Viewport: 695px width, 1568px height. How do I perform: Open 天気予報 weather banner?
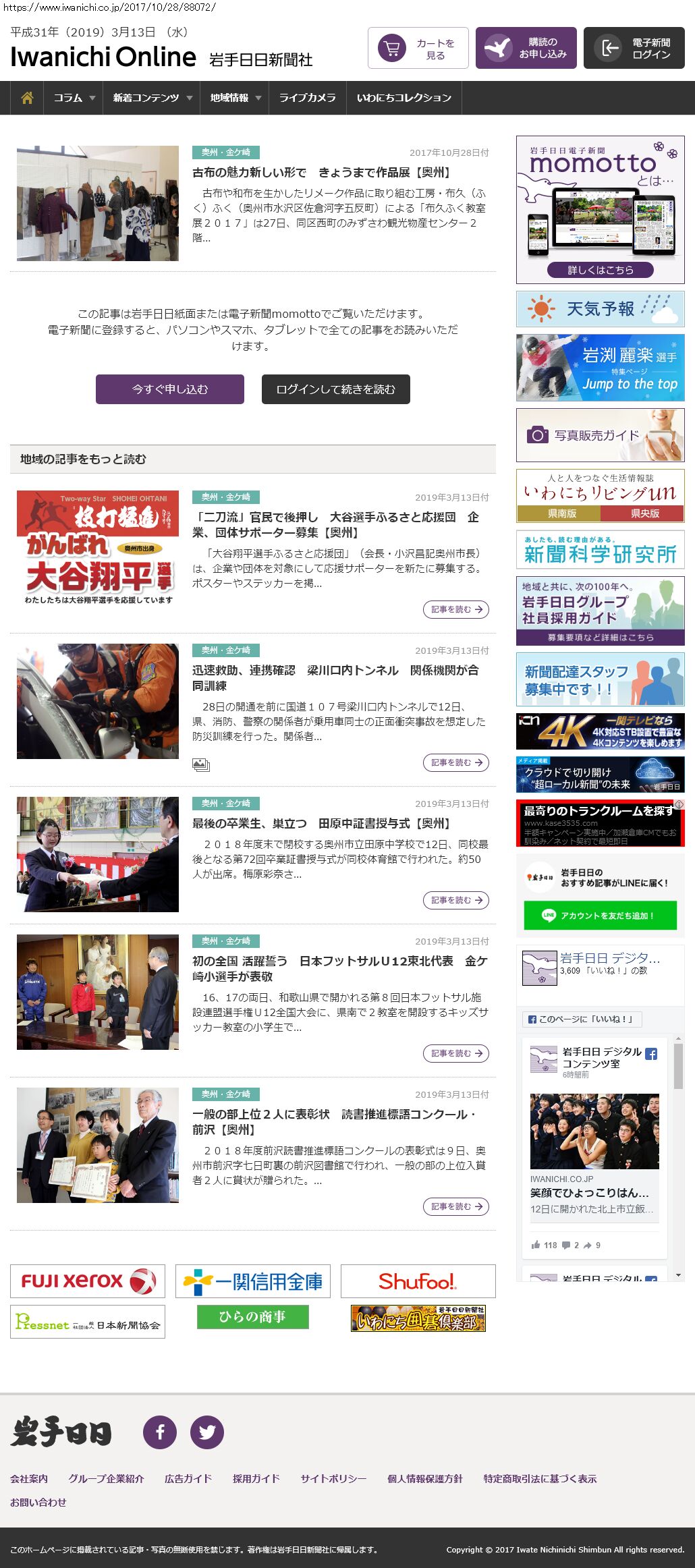coord(600,309)
